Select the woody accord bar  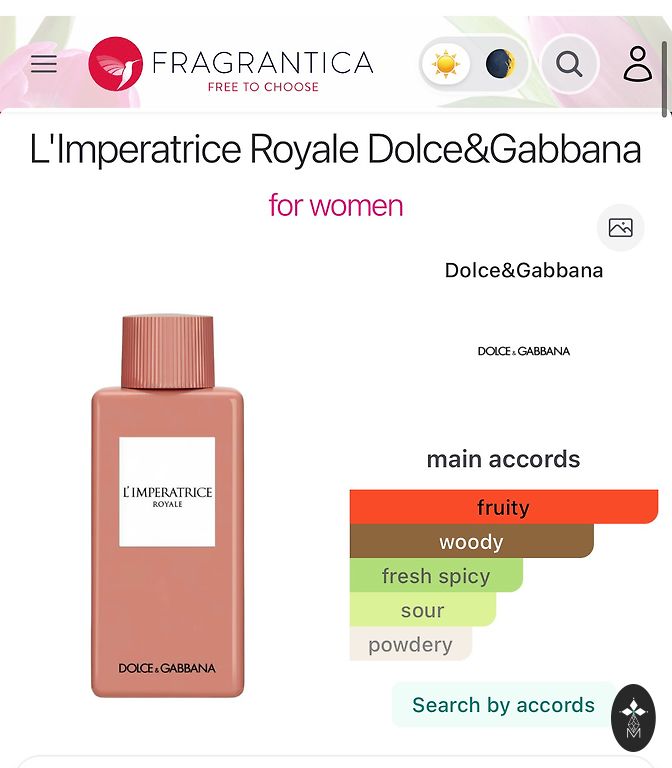click(471, 542)
